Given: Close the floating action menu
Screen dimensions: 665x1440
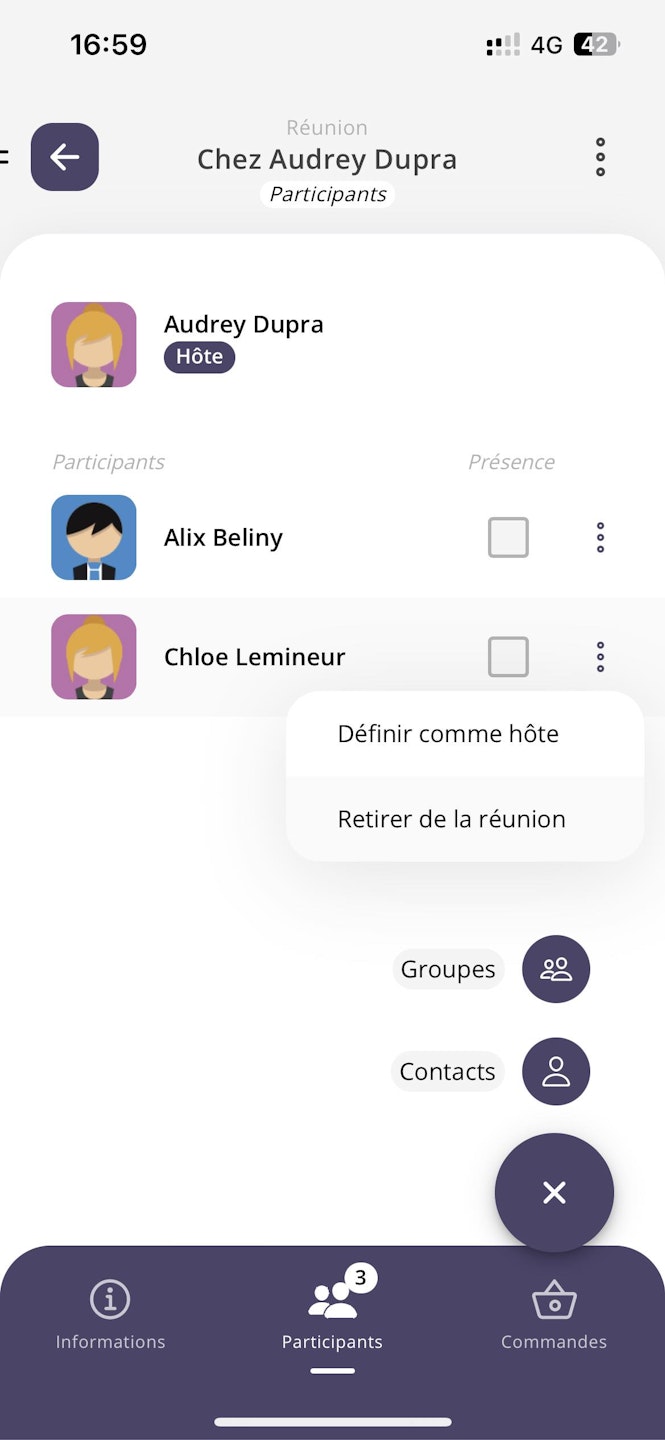Looking at the screenshot, I should click(x=554, y=1192).
